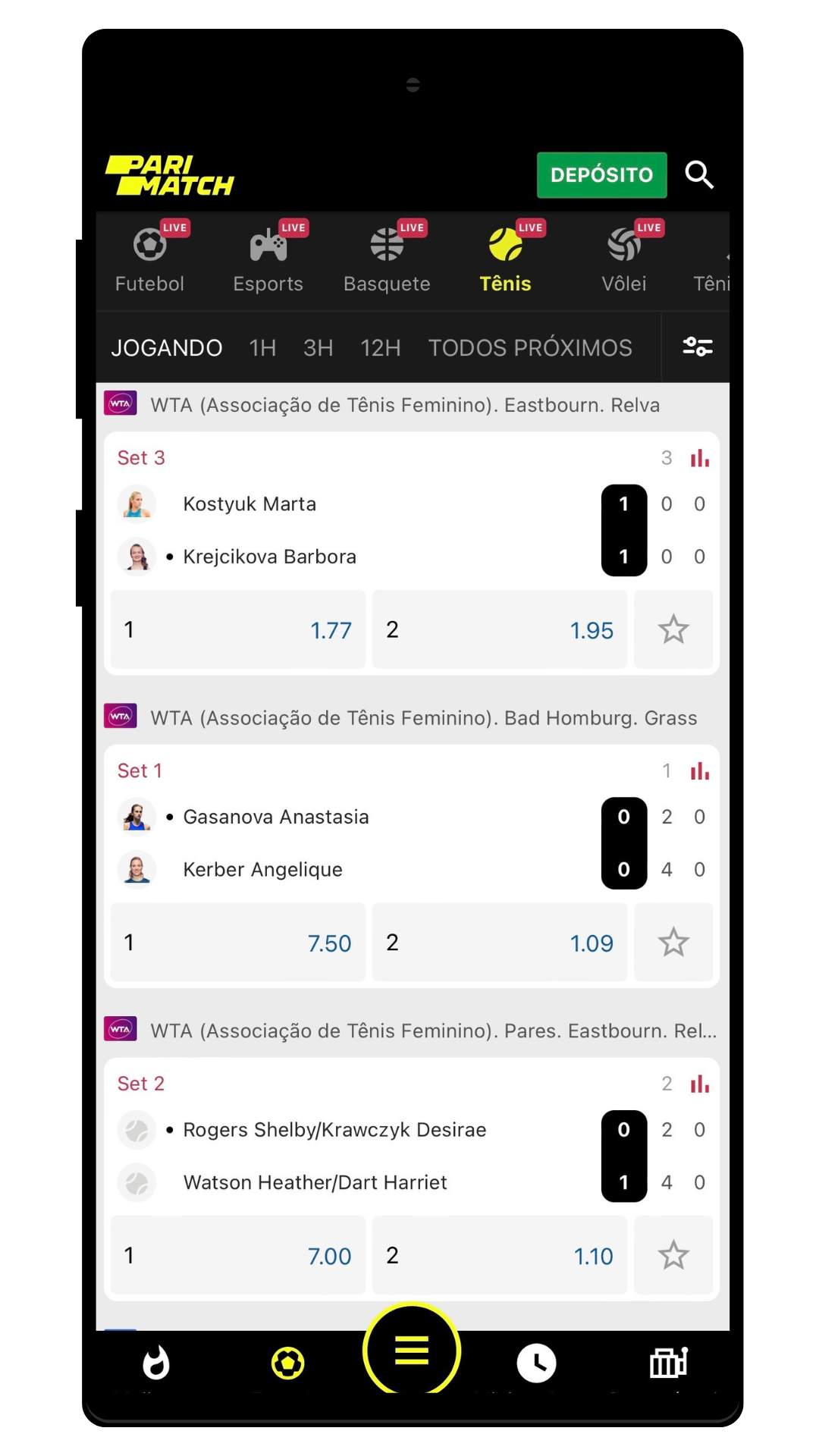Screen dimensions: 819x1456
Task: Open the filter settings sliders icon
Action: pos(697,347)
